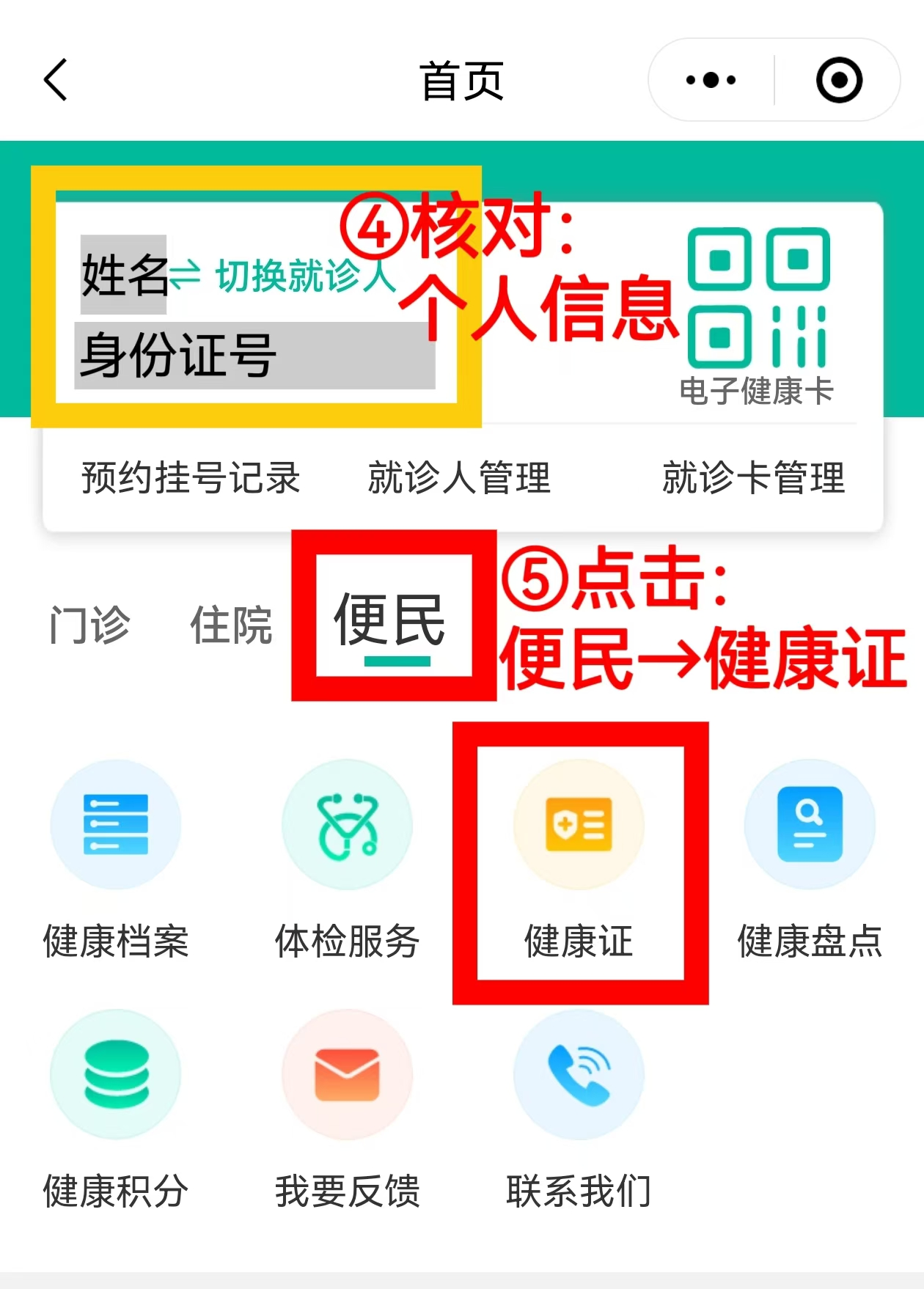Open 就诊人管理
This screenshot has width=924, height=1289.
(459, 478)
